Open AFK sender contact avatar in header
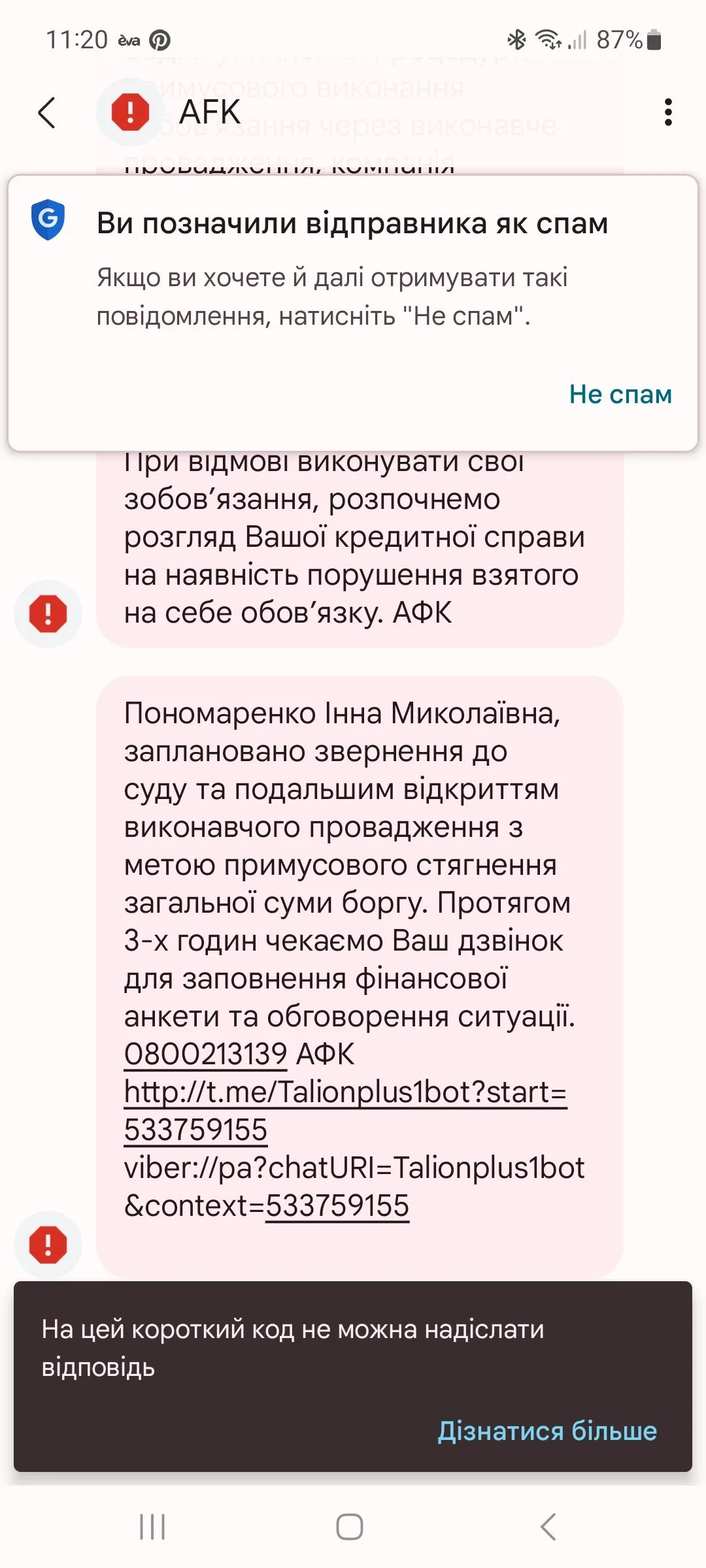Image resolution: width=706 pixels, height=1568 pixels. pos(130,112)
